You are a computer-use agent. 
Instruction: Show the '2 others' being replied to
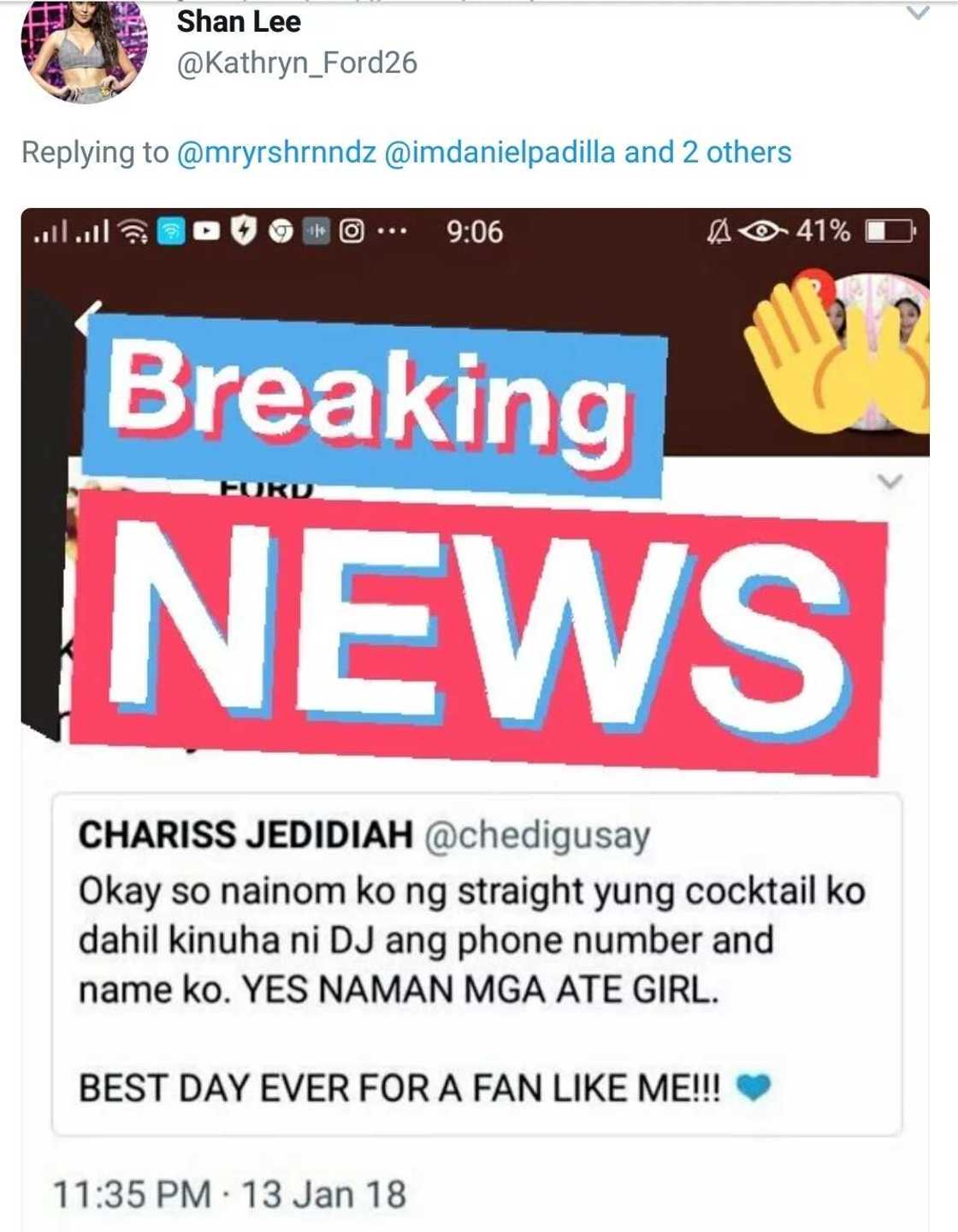736,152
